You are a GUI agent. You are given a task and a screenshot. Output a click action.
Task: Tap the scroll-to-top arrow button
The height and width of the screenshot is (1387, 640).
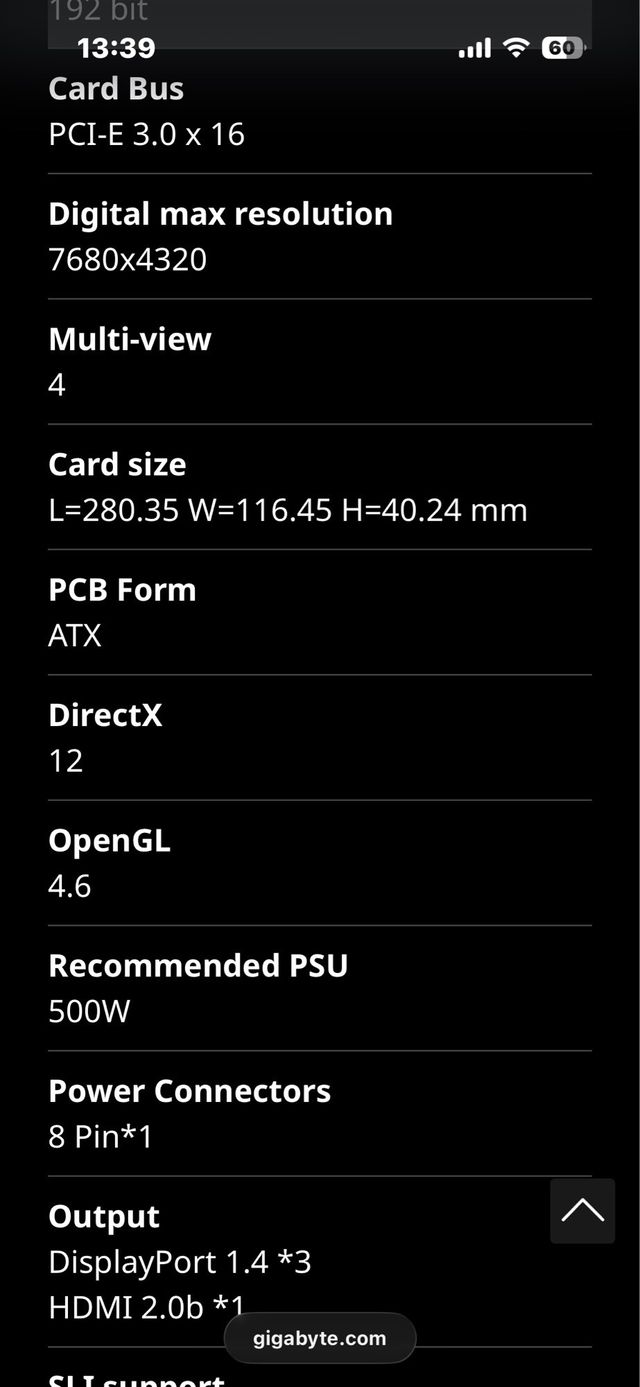coord(582,1211)
